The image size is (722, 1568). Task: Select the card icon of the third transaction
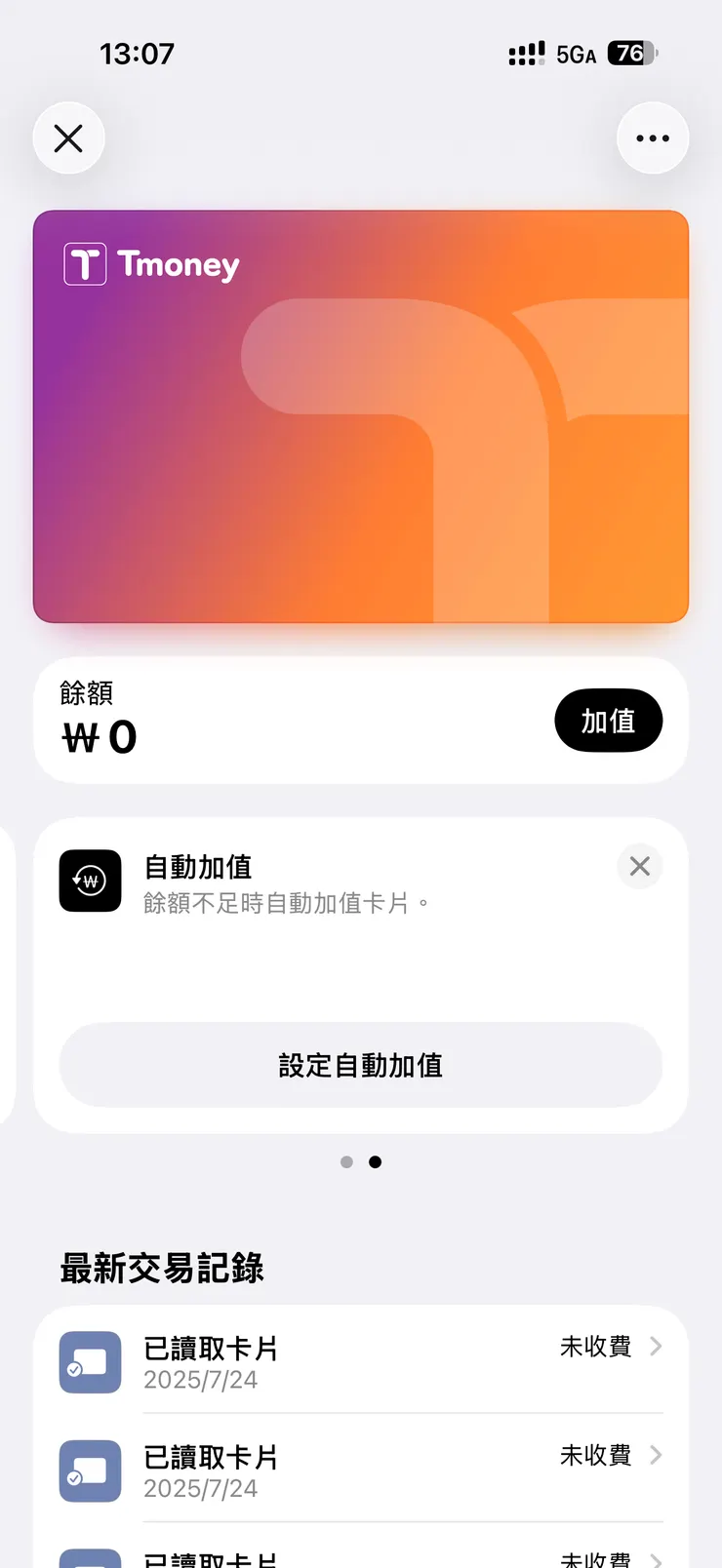coord(90,1560)
